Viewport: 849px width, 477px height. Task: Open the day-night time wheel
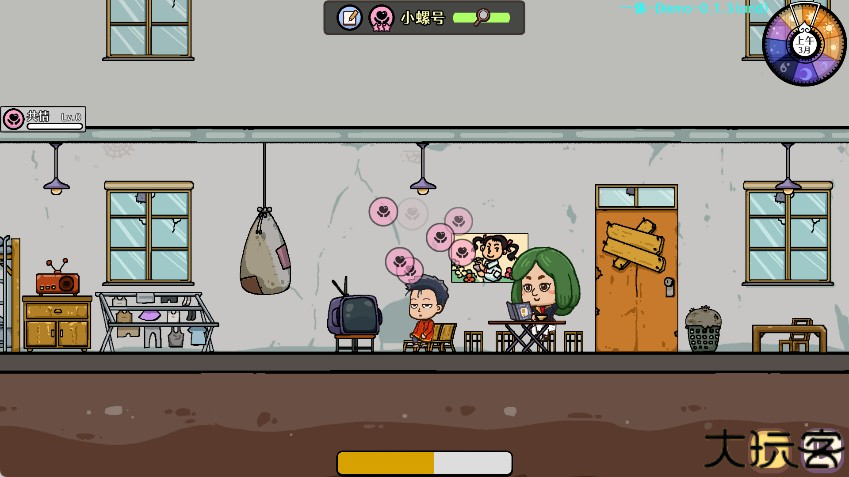[804, 43]
